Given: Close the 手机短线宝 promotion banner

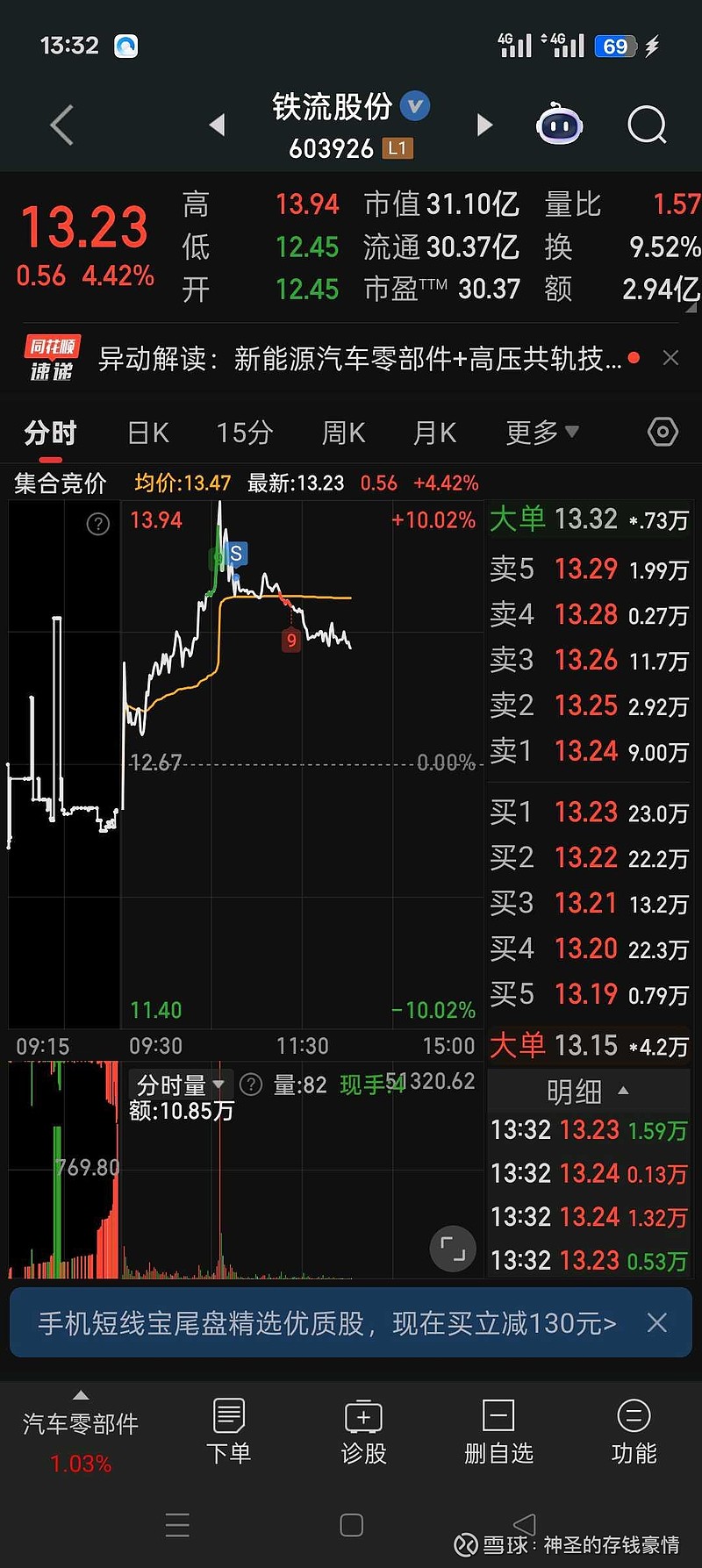Looking at the screenshot, I should 657,1323.
